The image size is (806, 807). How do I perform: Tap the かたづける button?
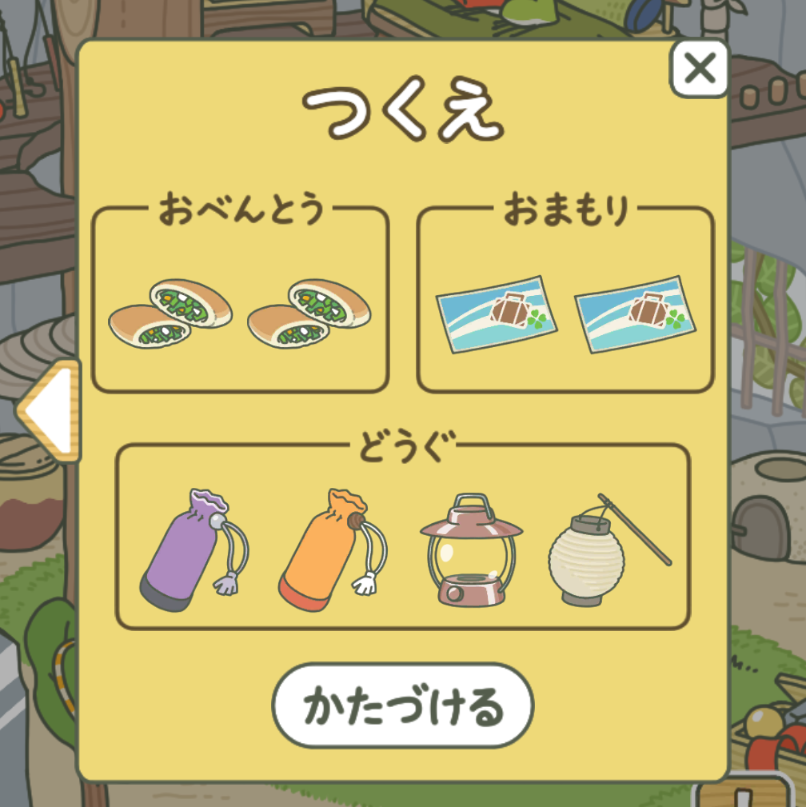[403, 706]
